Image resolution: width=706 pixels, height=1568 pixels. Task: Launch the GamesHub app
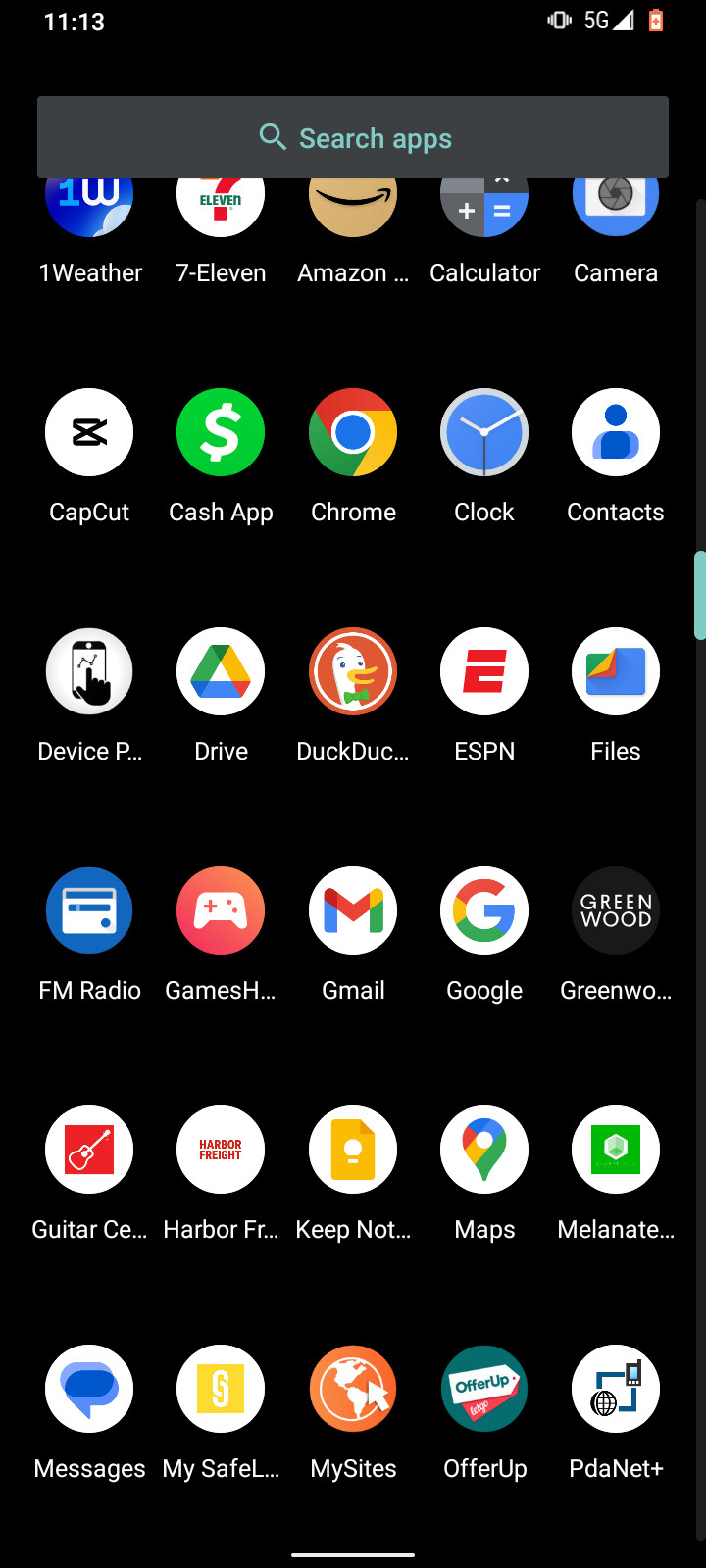click(221, 910)
